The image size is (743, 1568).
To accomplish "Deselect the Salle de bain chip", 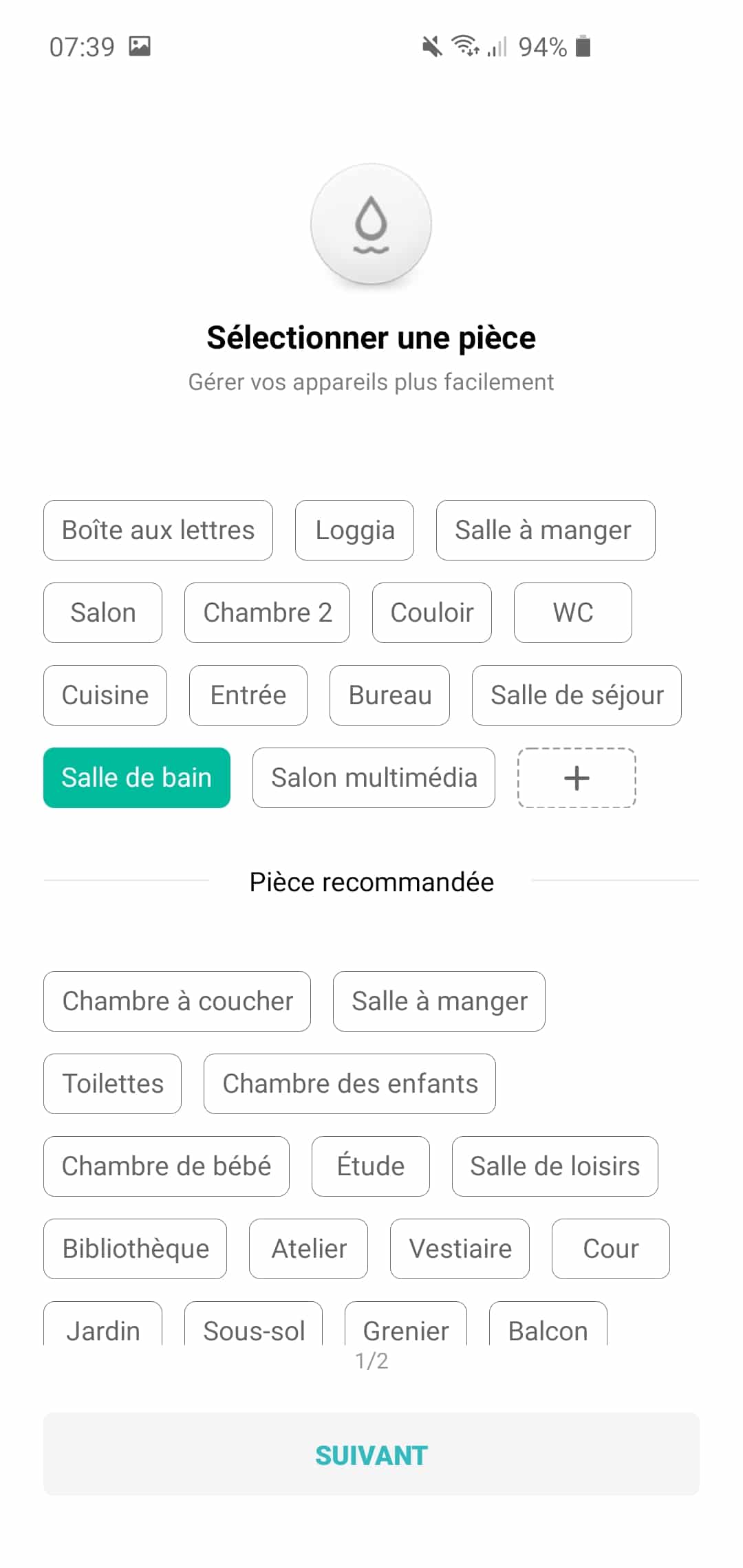I will 137,778.
